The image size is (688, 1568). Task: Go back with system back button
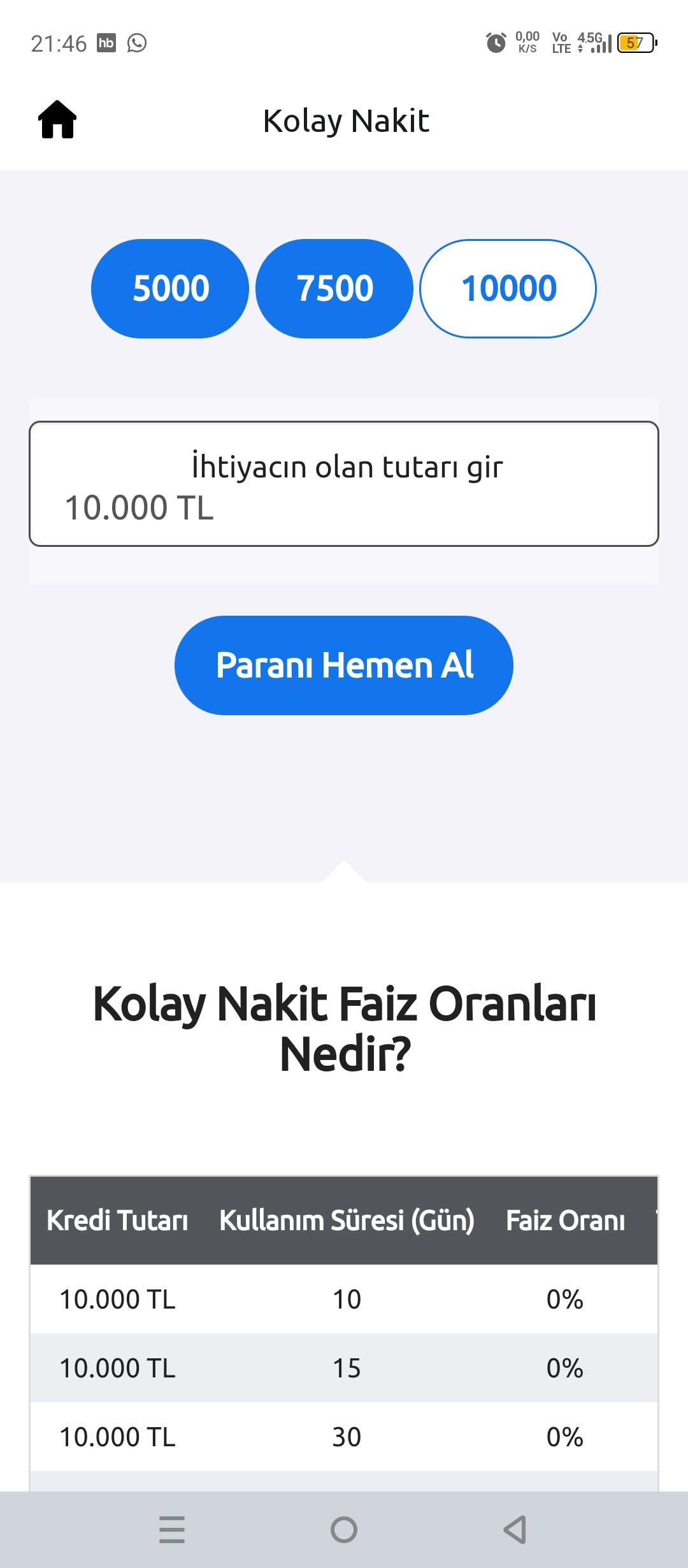click(x=515, y=1529)
